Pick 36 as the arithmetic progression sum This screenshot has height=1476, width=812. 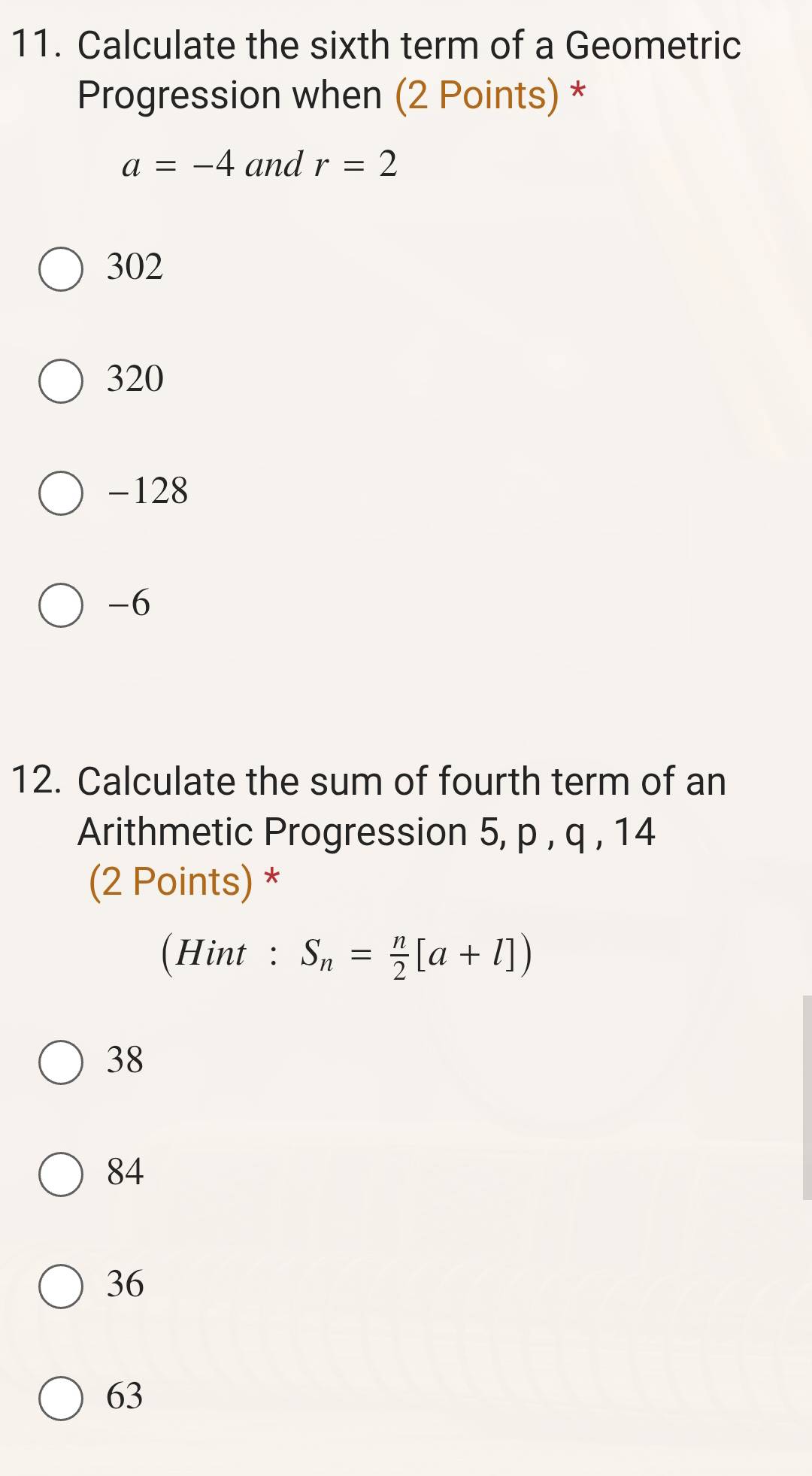(62, 1287)
